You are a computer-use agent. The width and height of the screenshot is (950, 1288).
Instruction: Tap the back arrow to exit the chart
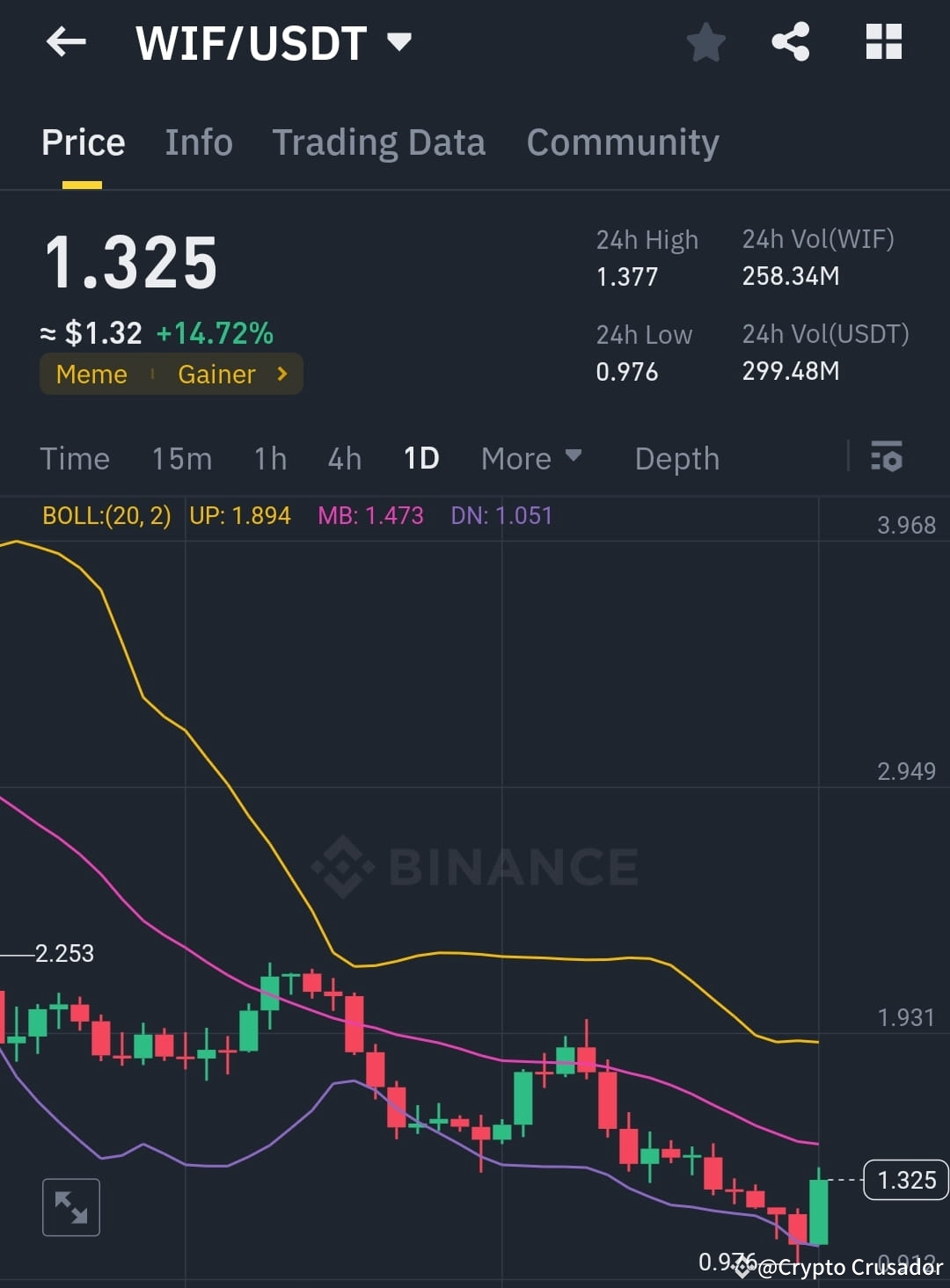coord(66,41)
